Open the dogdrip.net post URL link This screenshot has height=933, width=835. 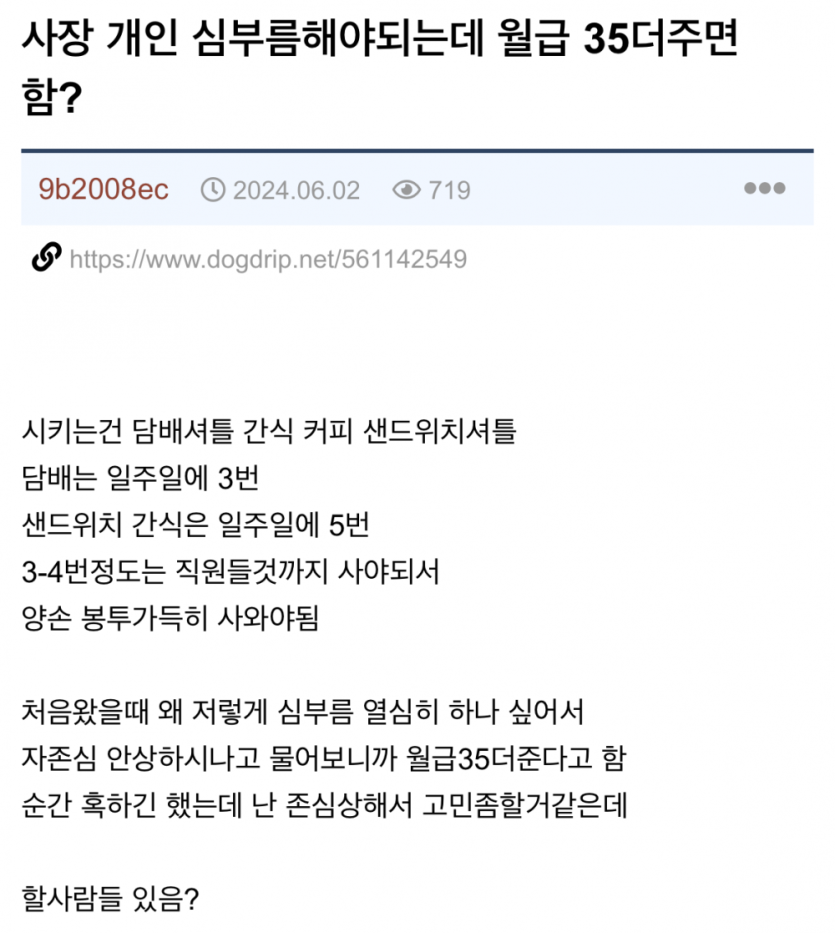click(267, 260)
